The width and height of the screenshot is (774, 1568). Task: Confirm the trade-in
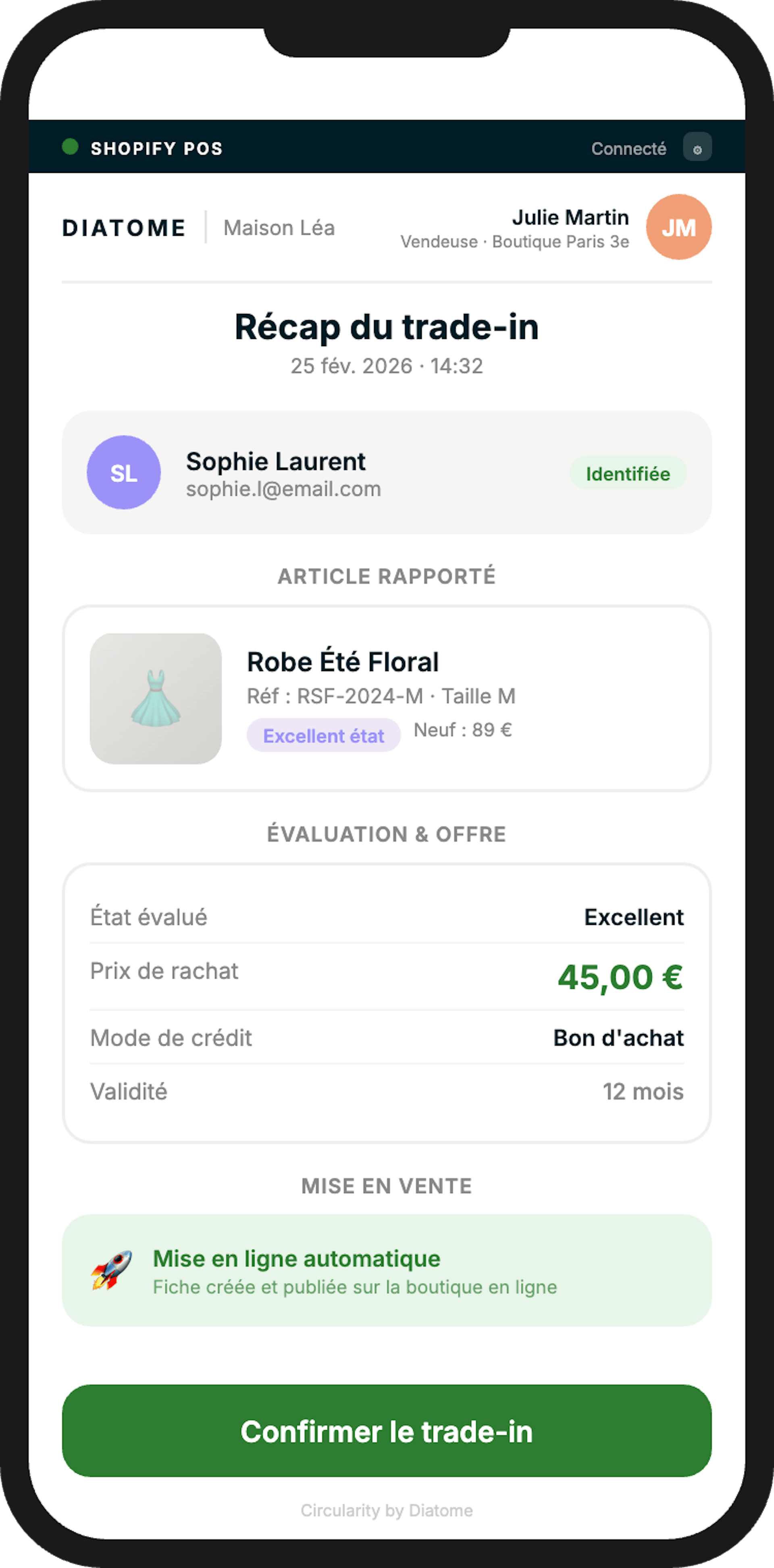click(x=387, y=1431)
